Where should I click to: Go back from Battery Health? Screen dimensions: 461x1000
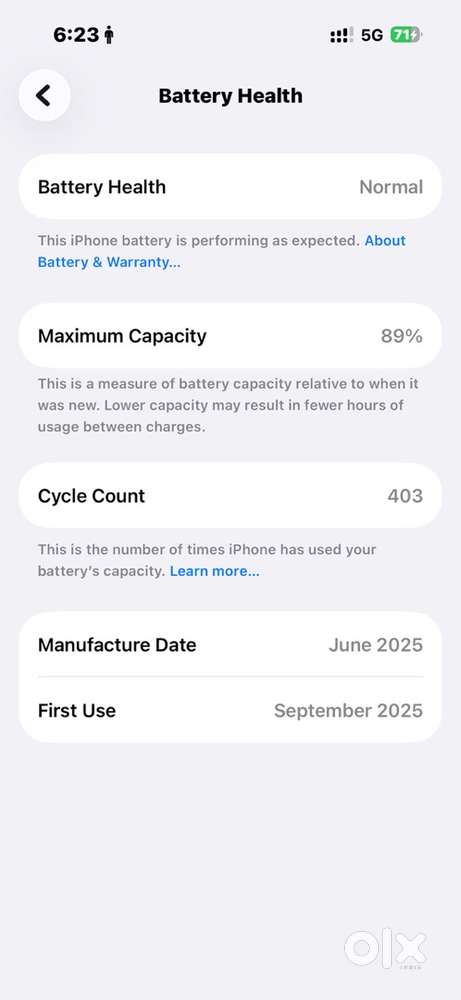tap(44, 96)
